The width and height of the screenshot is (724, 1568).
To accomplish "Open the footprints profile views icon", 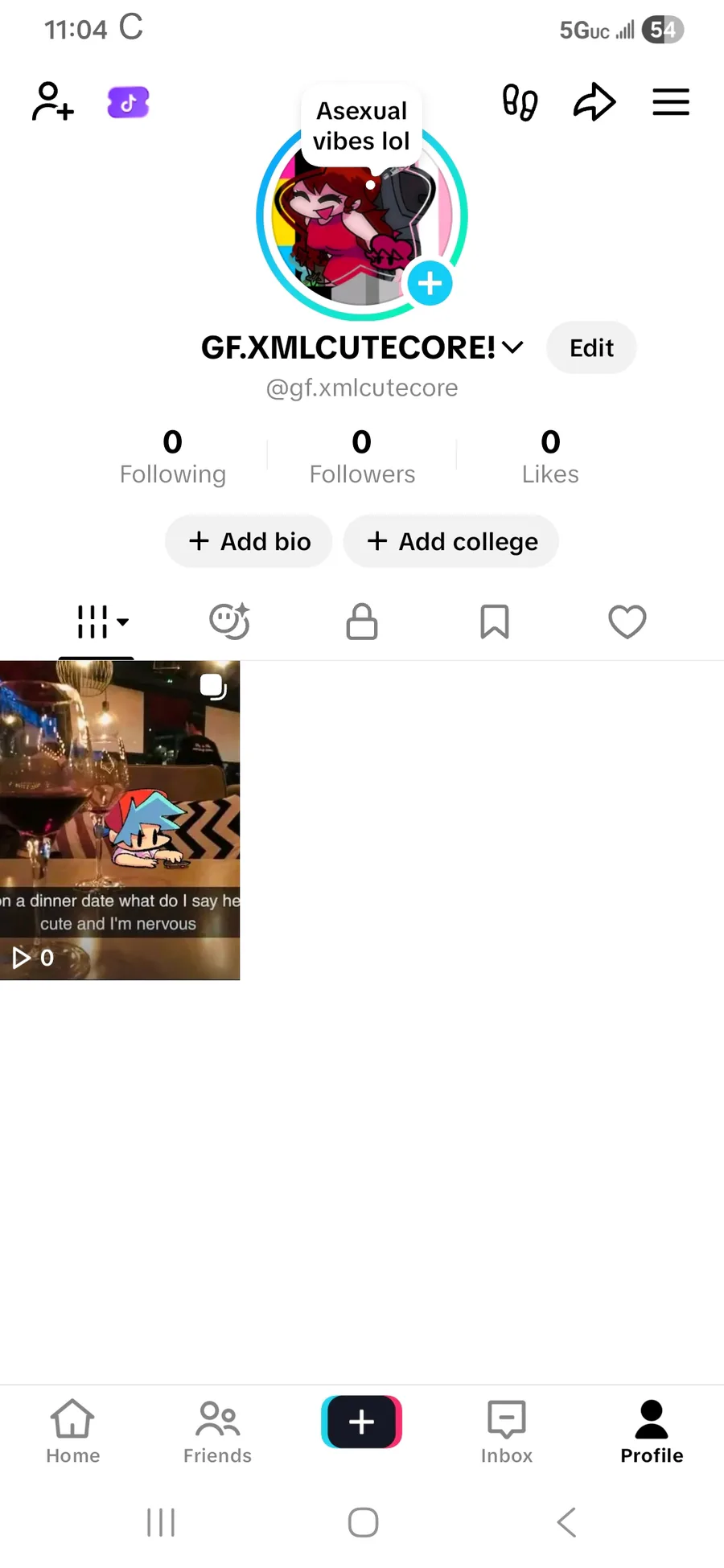I will pyautogui.click(x=520, y=103).
